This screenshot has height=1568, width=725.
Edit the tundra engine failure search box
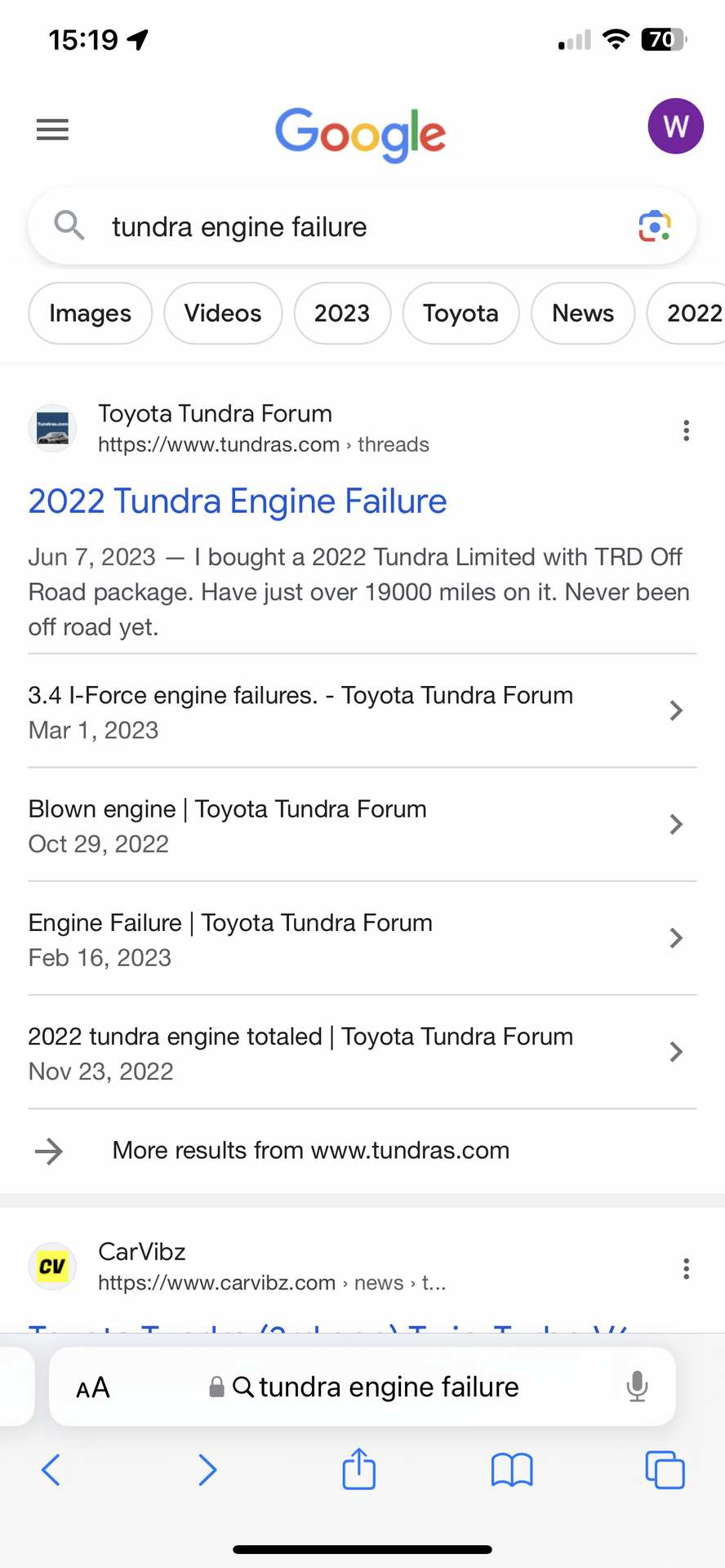[362, 226]
